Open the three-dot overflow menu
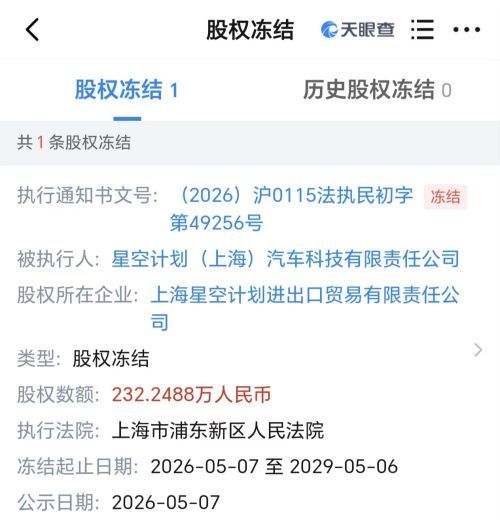Screen dimensions: 500x520 pyautogui.click(x=466, y=30)
